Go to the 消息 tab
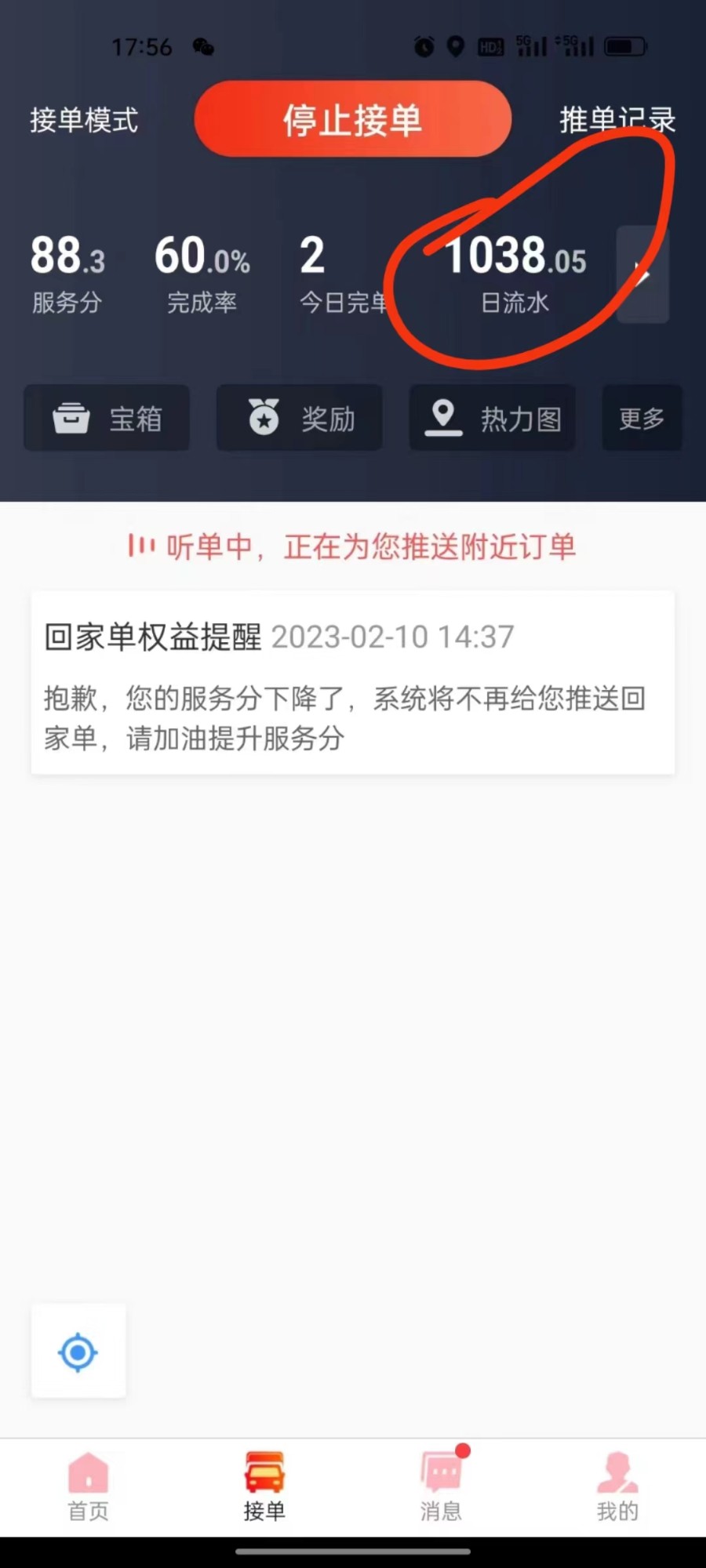Image resolution: width=706 pixels, height=1568 pixels. pos(441,1486)
